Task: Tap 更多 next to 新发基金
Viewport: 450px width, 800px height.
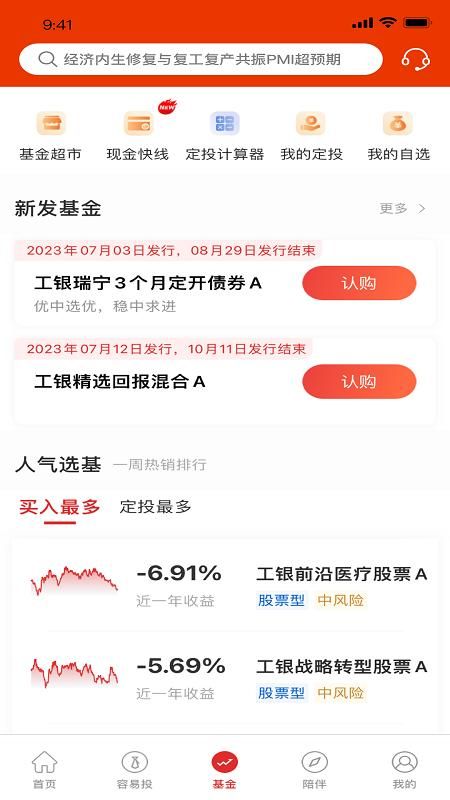Action: 403,209
